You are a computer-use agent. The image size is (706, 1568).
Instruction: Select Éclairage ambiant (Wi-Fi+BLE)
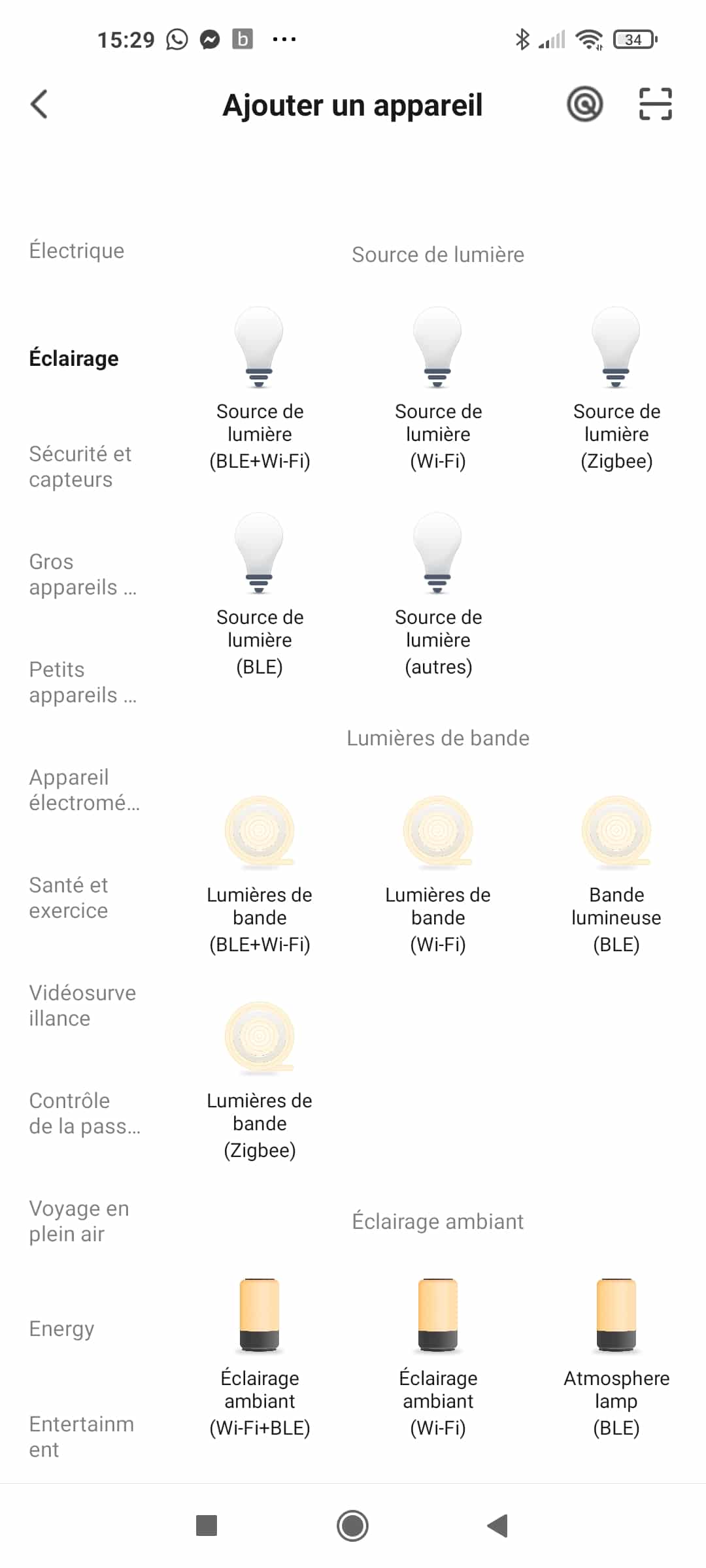point(260,1358)
